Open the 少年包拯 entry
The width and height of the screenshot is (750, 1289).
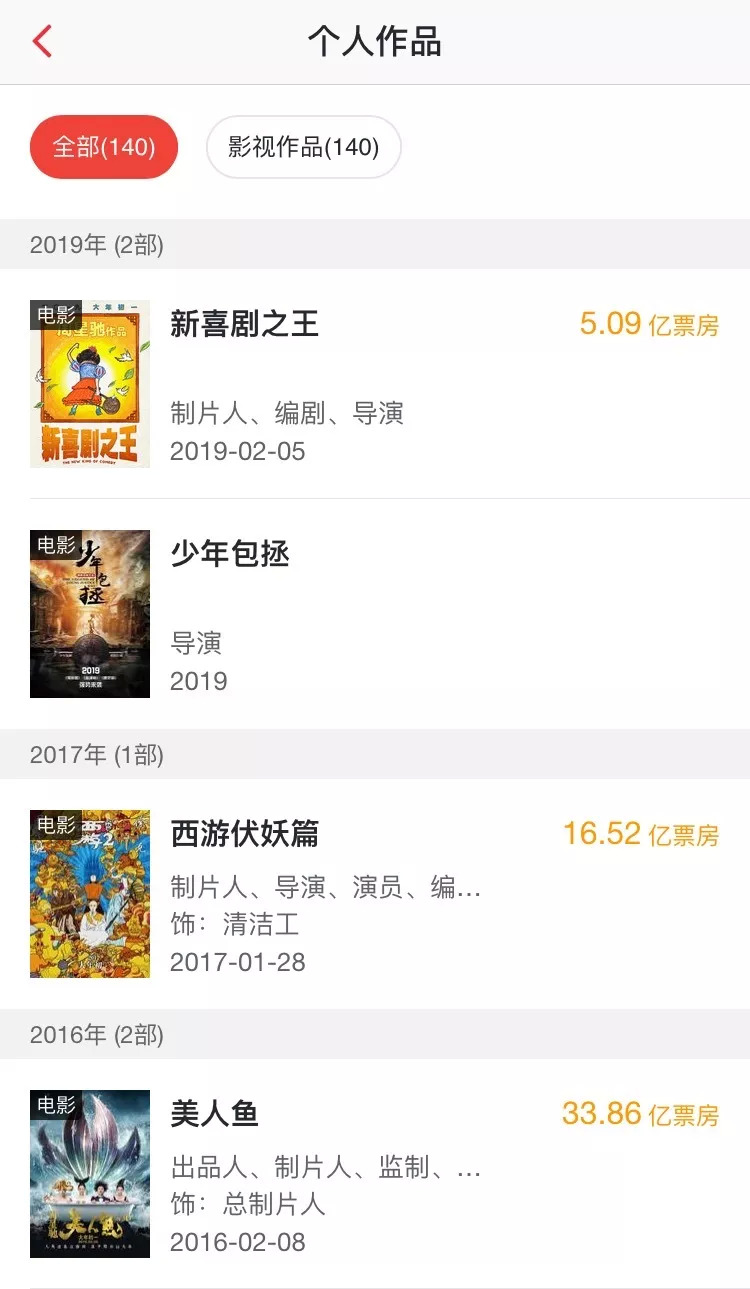230,555
